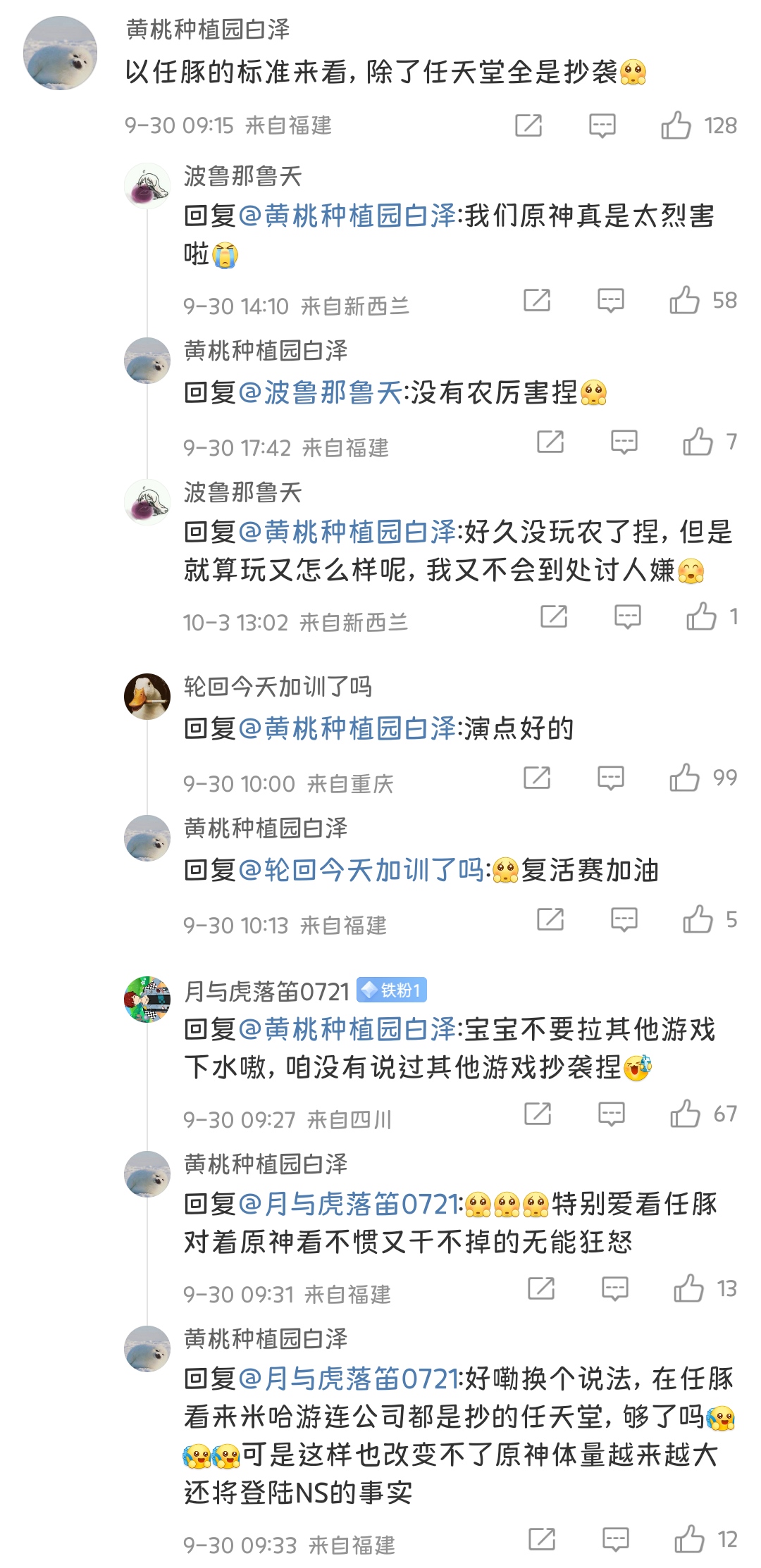
Task: Like the reply with 67 likes
Action: click(685, 1114)
